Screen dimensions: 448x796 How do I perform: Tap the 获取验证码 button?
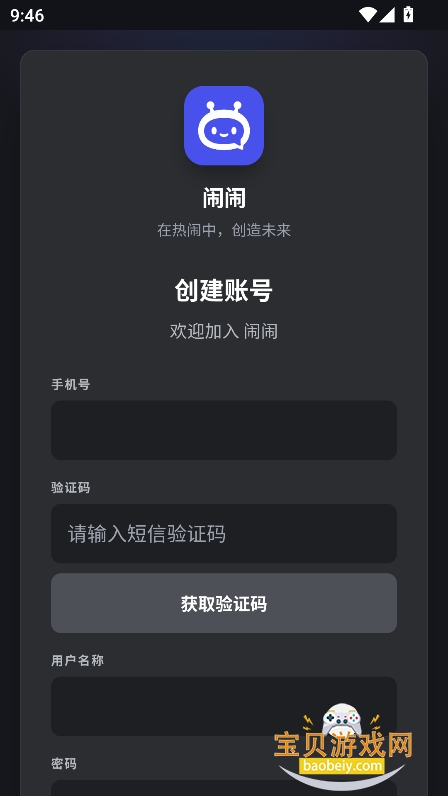point(223,603)
